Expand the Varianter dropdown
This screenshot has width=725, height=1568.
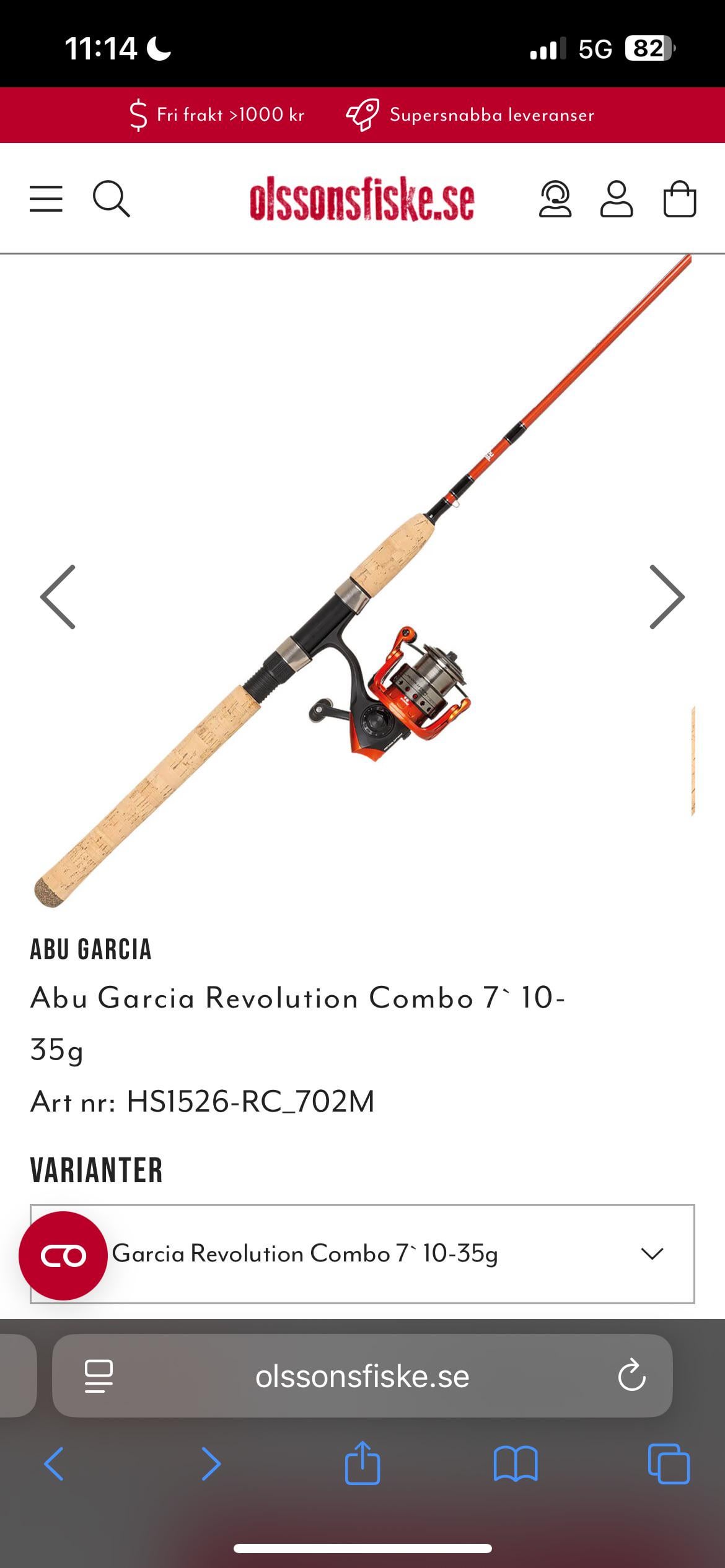tap(652, 1254)
